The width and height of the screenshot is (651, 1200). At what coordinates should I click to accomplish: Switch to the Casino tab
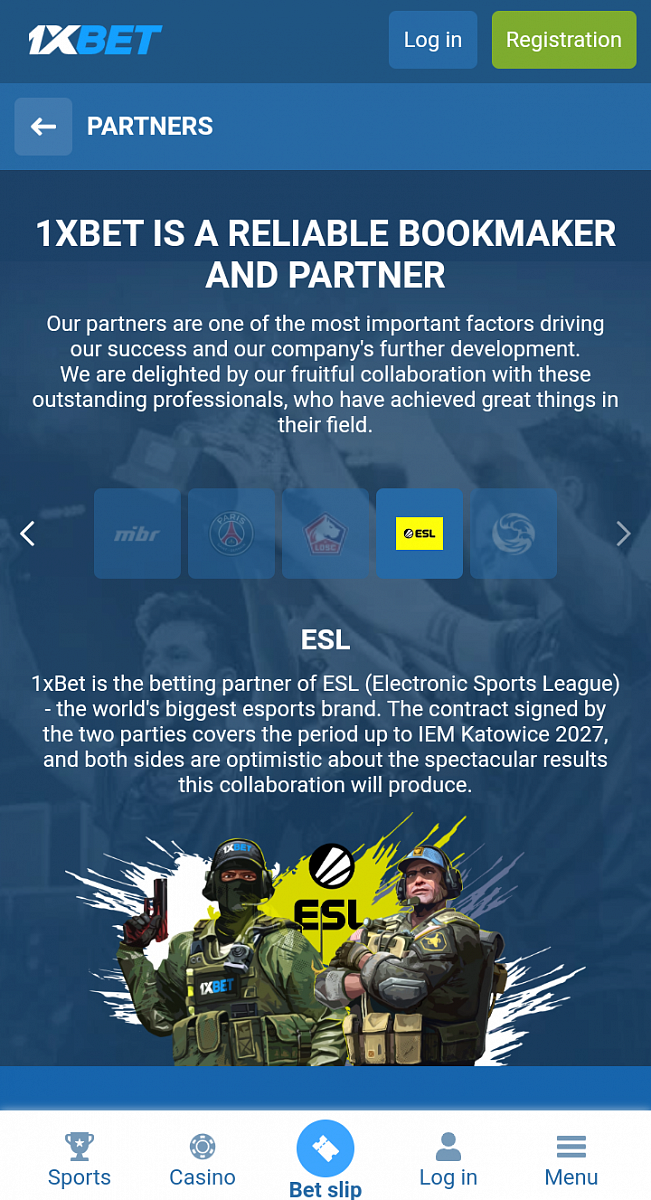tap(202, 1160)
